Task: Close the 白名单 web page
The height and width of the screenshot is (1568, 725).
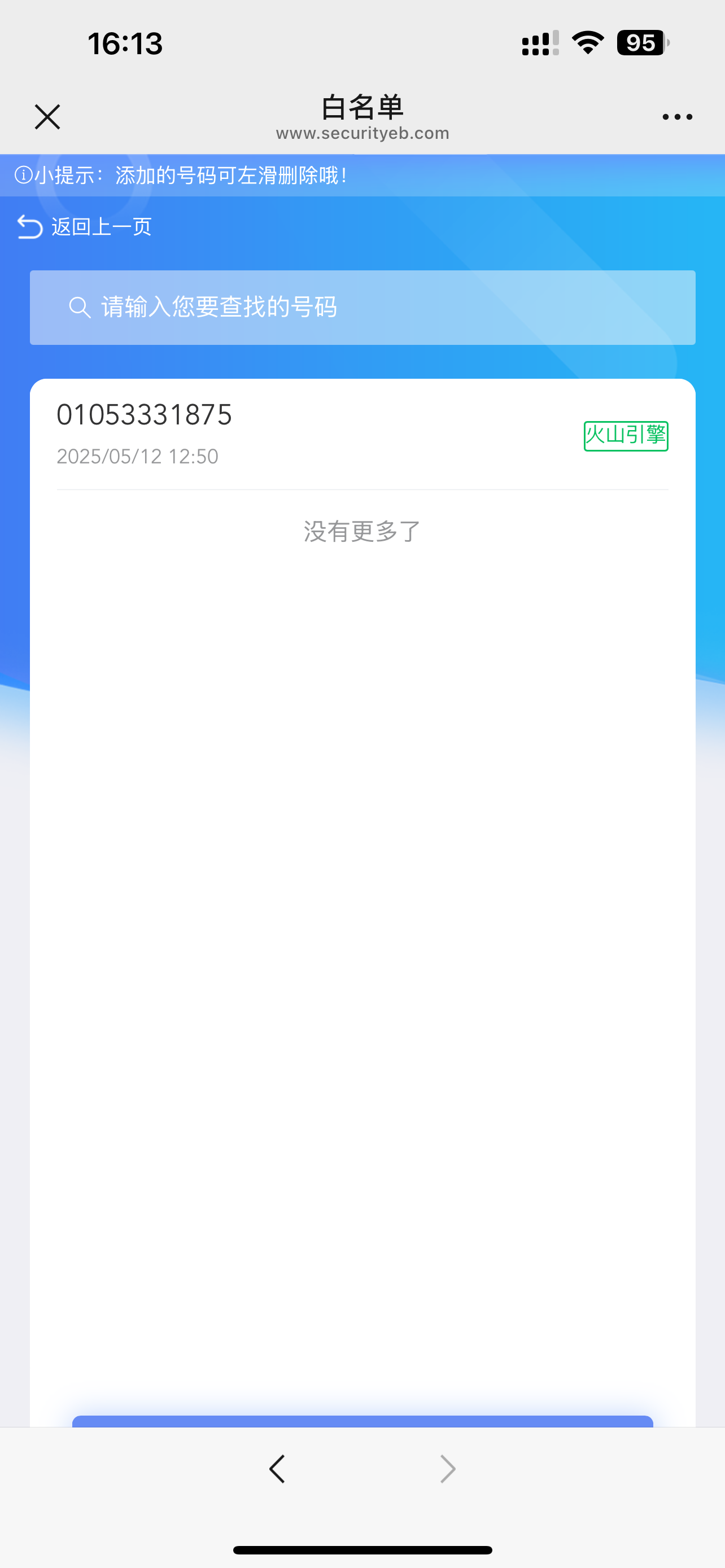Action: pos(47,117)
